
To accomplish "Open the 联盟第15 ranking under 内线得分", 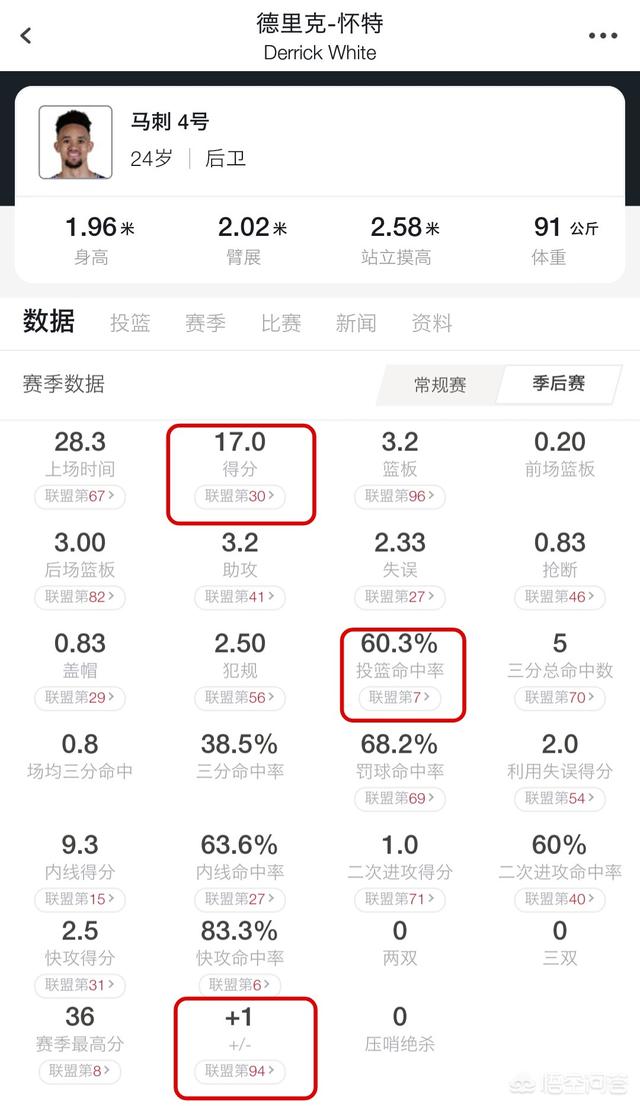I will 80,899.
